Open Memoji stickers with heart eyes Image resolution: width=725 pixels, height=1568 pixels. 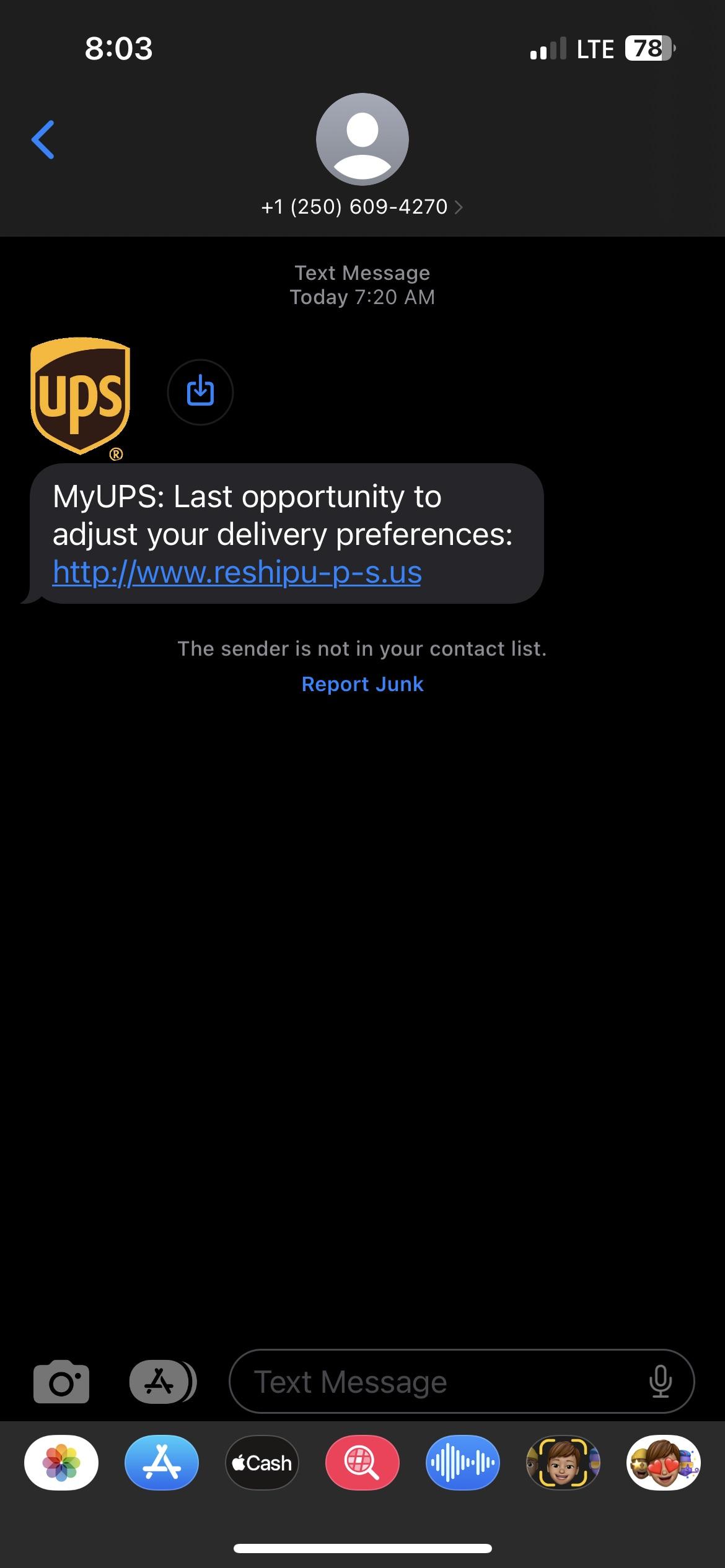tap(663, 1463)
